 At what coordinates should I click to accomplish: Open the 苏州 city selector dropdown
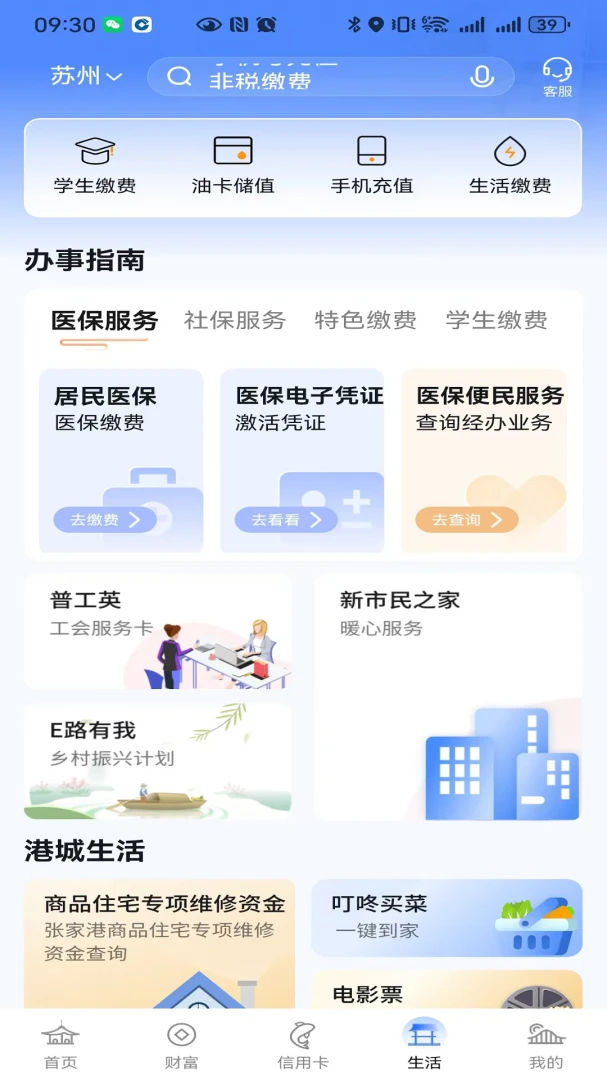[86, 76]
